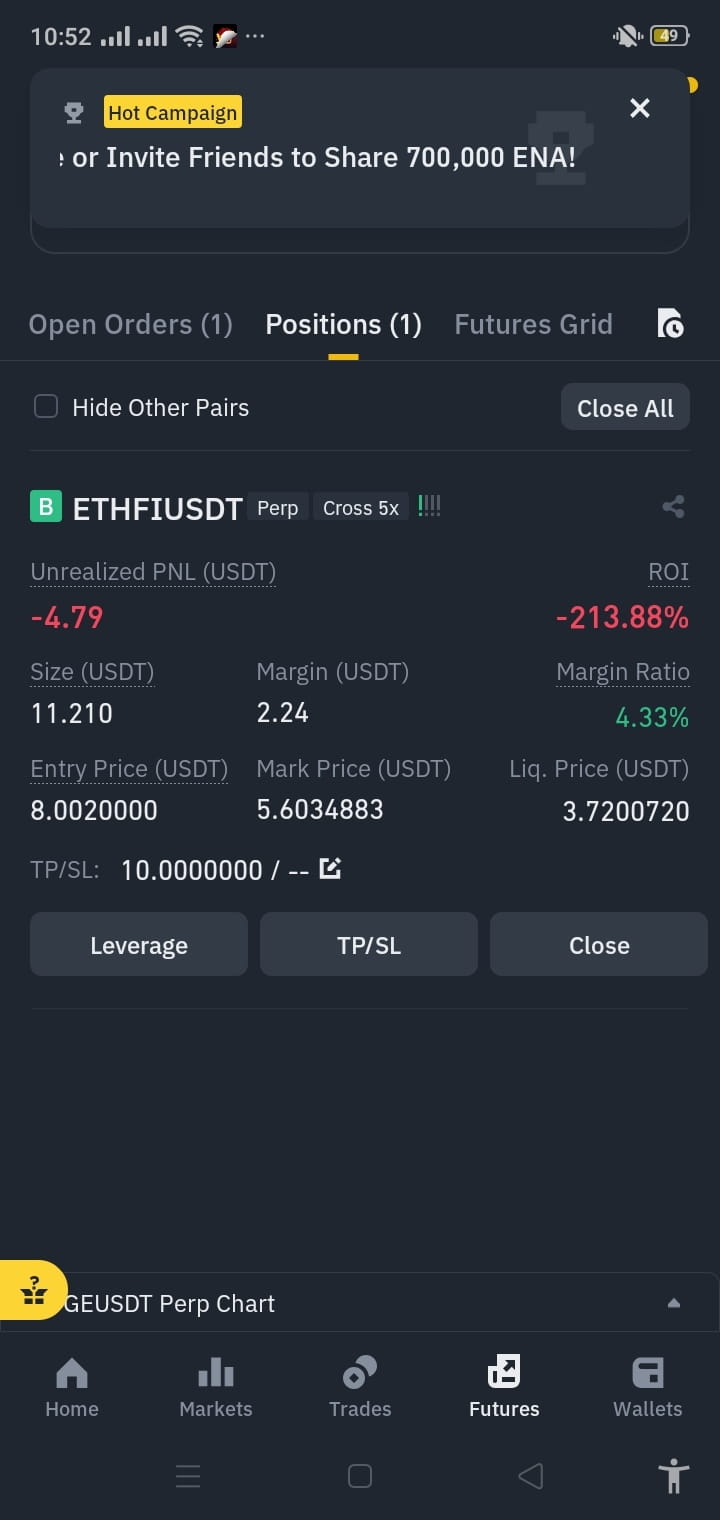
Task: Dismiss the Hot Campaign banner
Action: (x=639, y=108)
